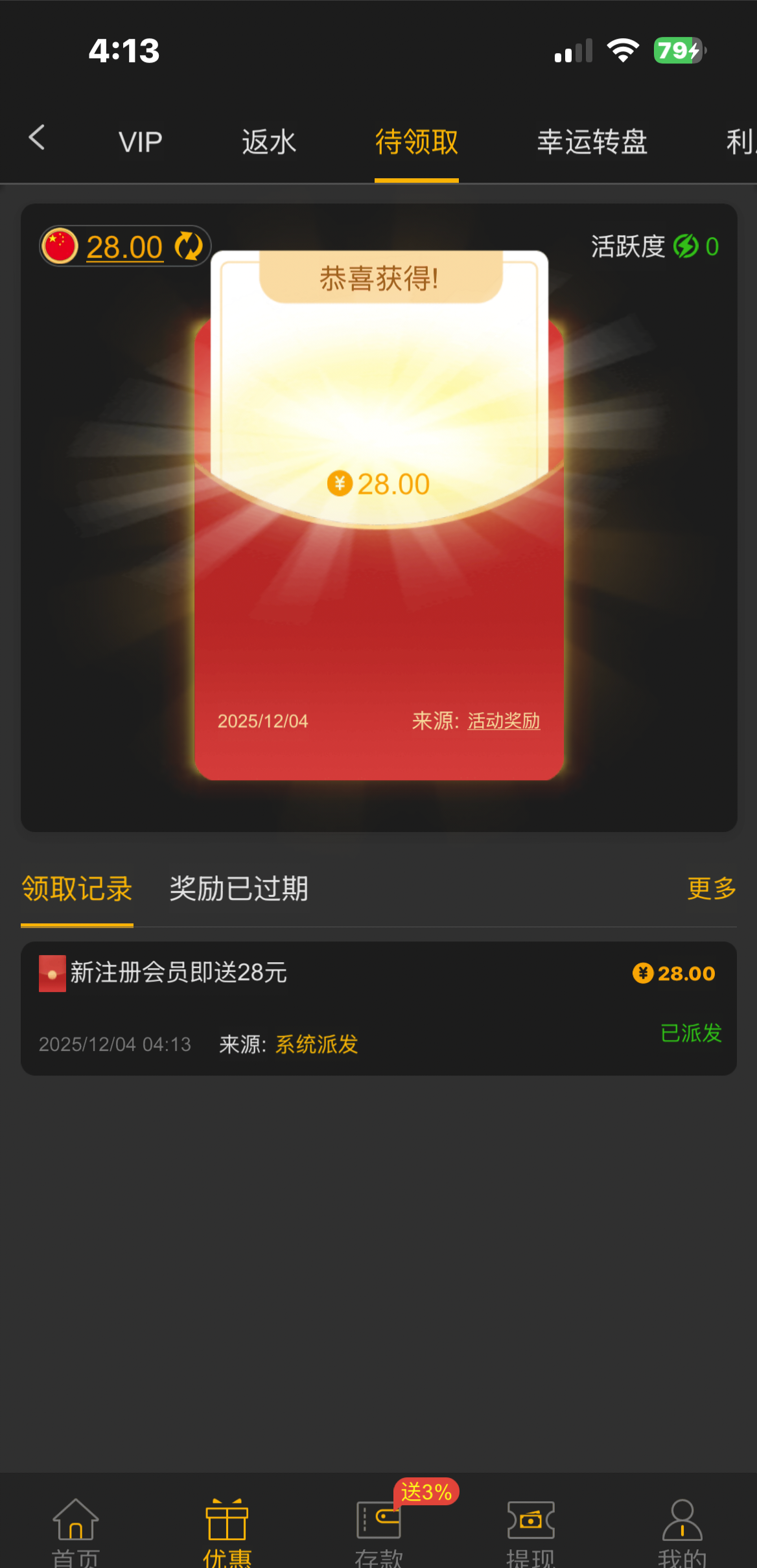Image resolution: width=757 pixels, height=1568 pixels.
Task: Open the 提现 withdrawal tab
Action: pos(530,1530)
